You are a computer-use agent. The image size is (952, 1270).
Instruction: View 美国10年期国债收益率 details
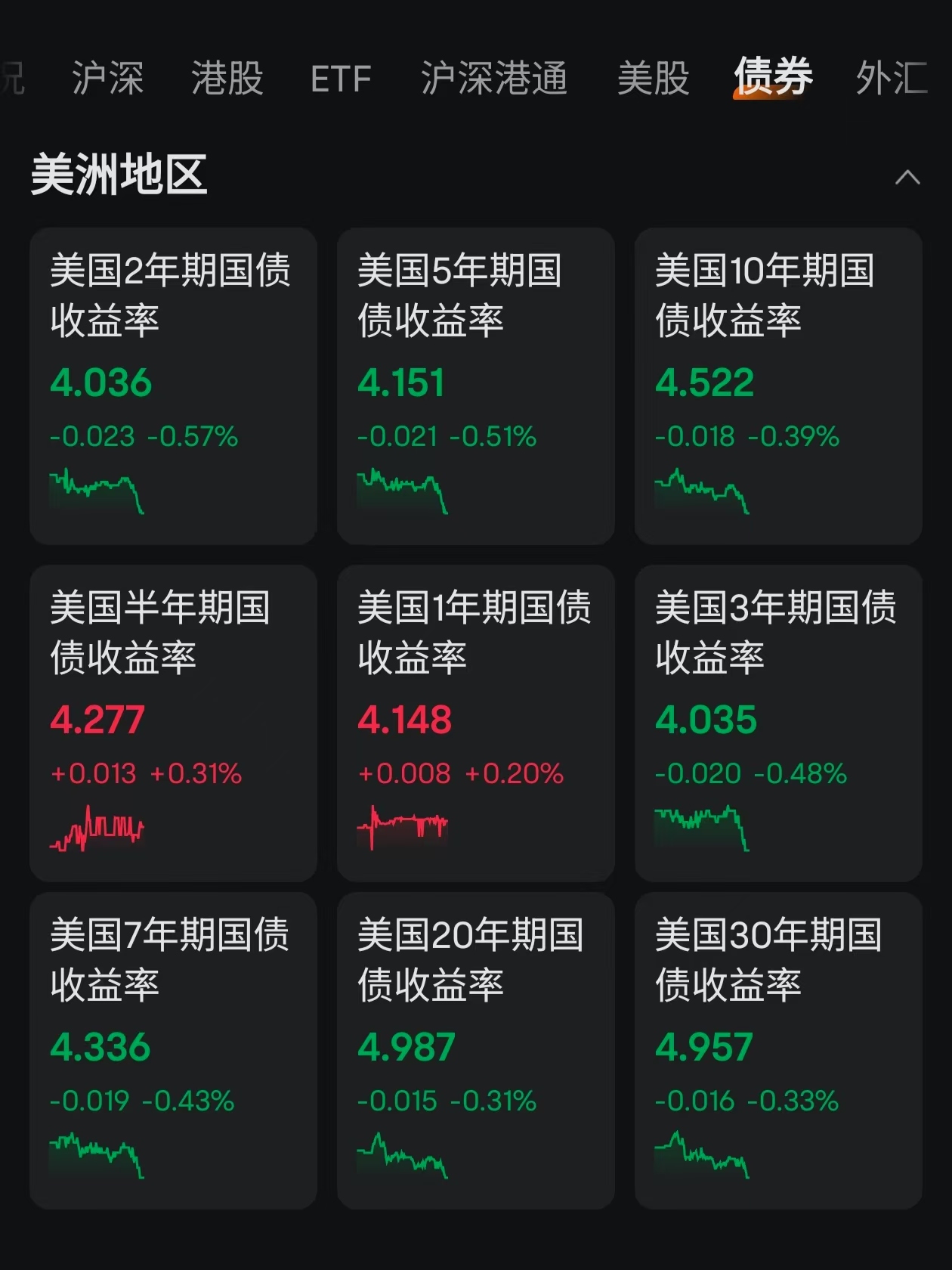click(x=777, y=386)
